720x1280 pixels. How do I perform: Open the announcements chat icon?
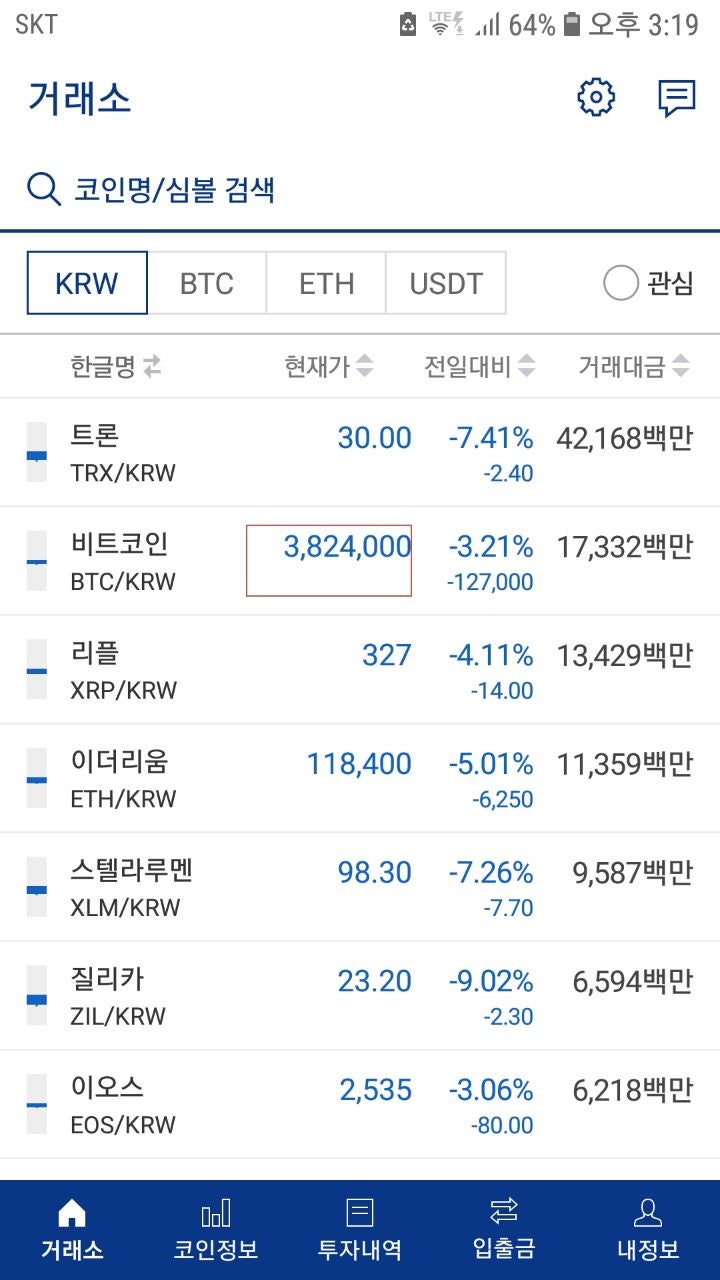(675, 97)
